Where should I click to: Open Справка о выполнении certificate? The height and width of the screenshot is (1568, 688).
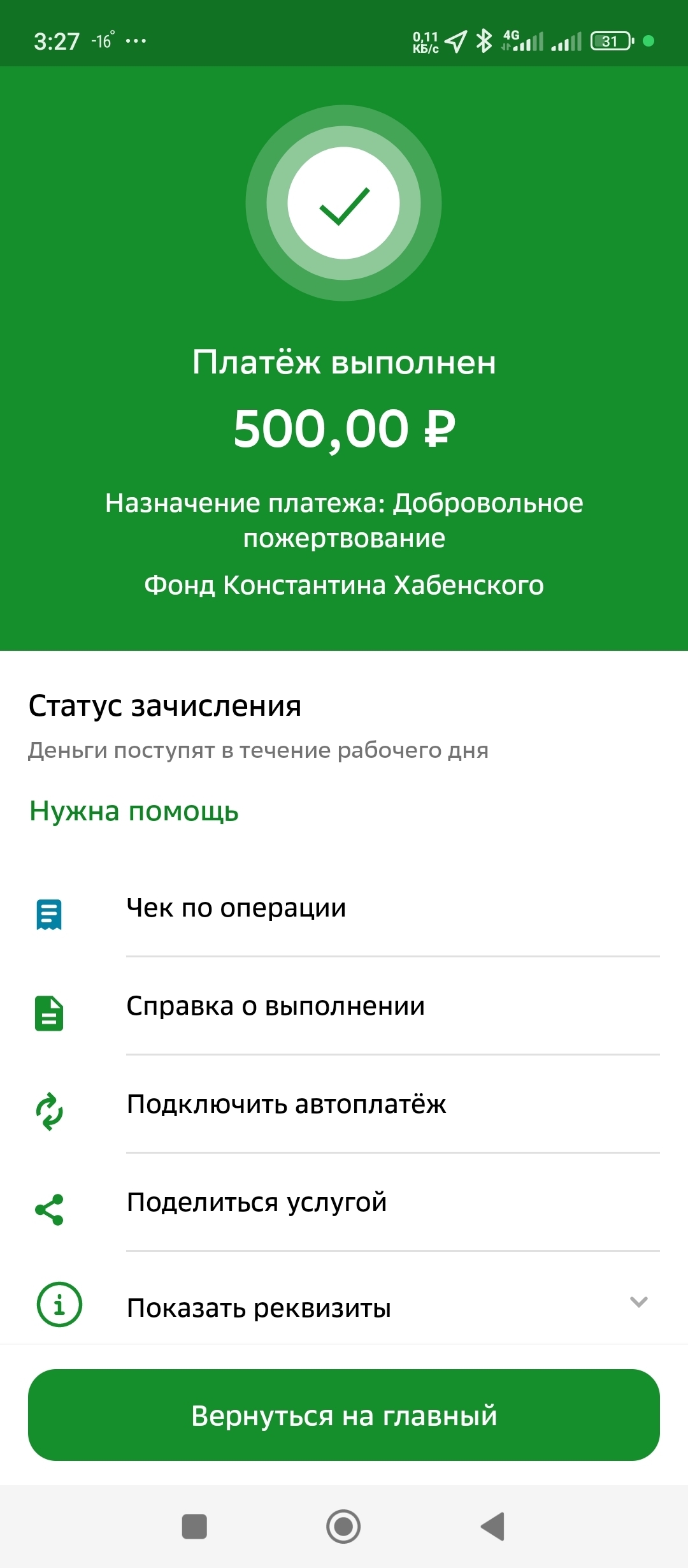[275, 1006]
